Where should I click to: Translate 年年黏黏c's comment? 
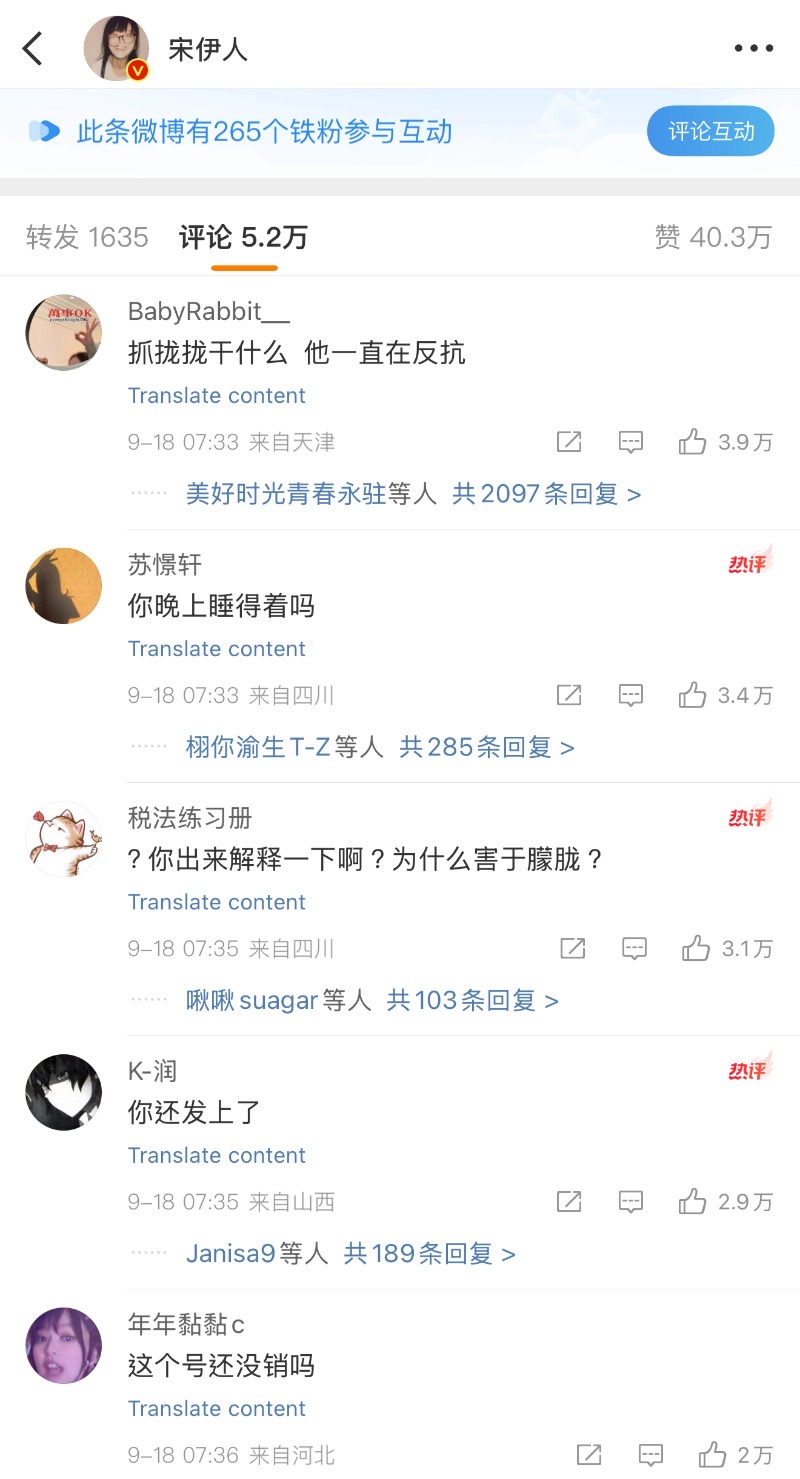(x=216, y=1408)
